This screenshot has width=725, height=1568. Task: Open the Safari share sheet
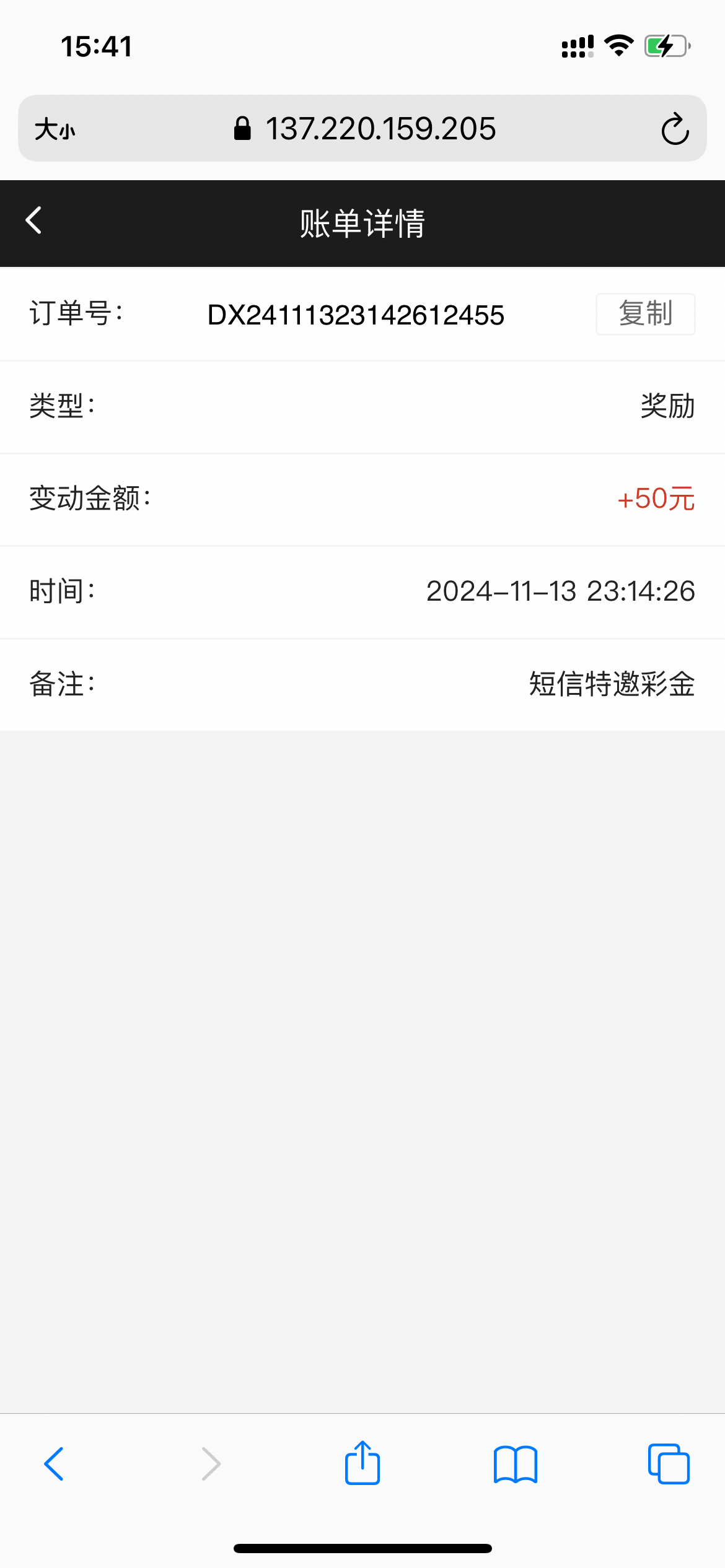[x=362, y=1463]
